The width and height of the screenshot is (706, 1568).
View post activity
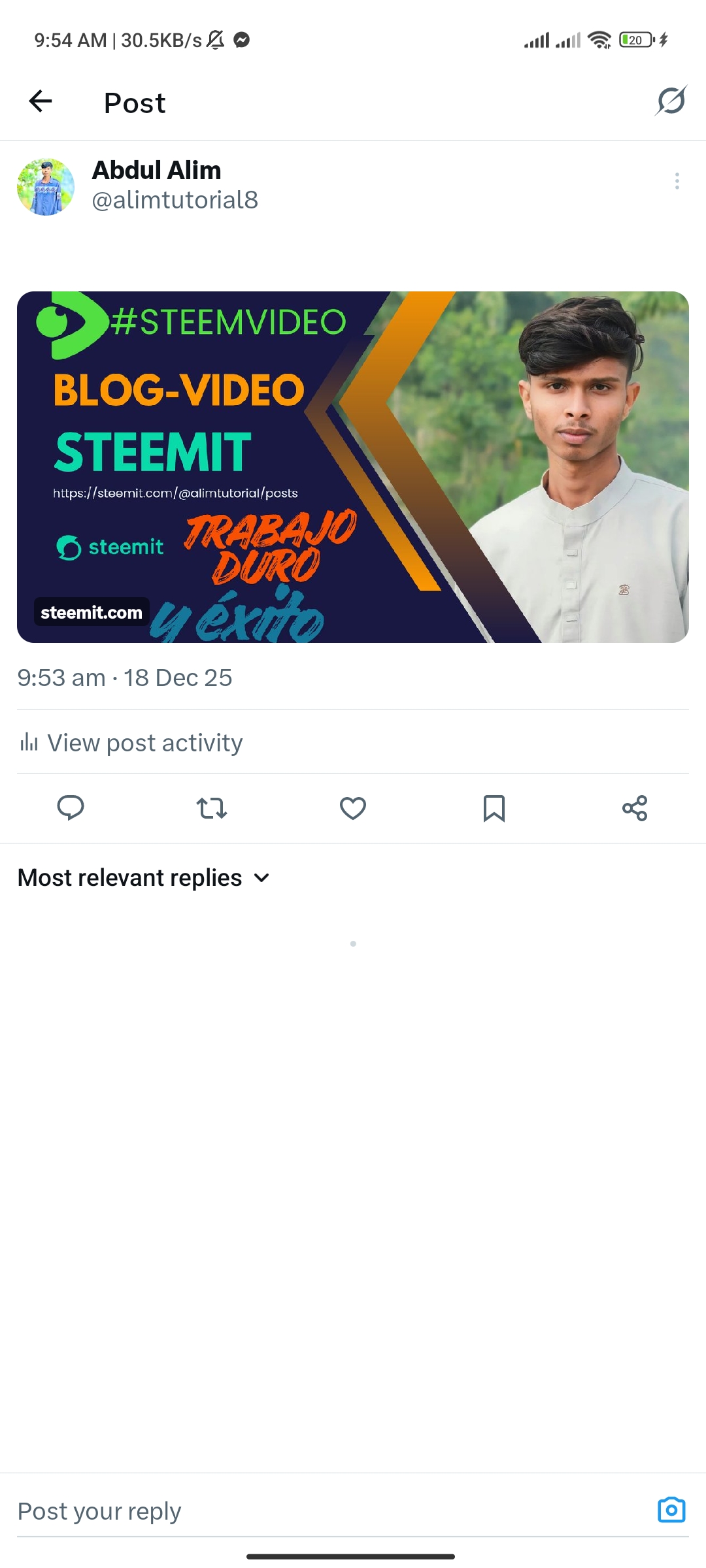pyautogui.click(x=131, y=743)
